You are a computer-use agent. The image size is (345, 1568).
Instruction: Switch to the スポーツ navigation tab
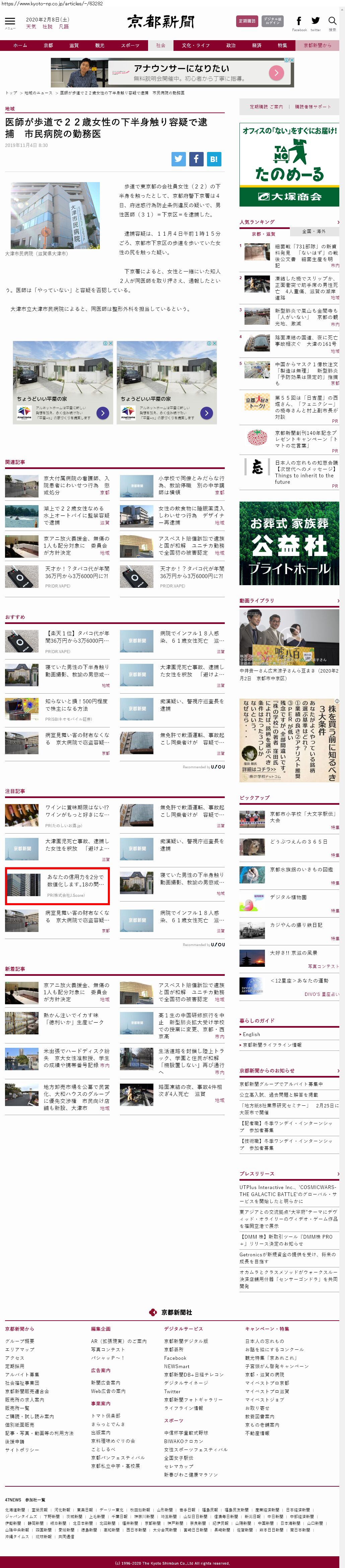tap(130, 46)
